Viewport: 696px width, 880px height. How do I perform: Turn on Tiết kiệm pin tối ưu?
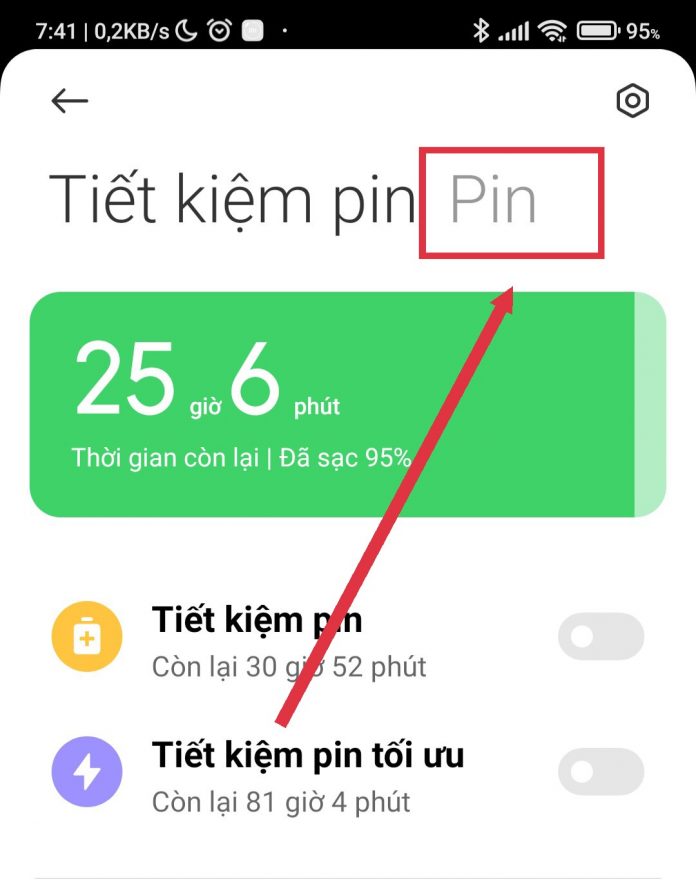600,771
